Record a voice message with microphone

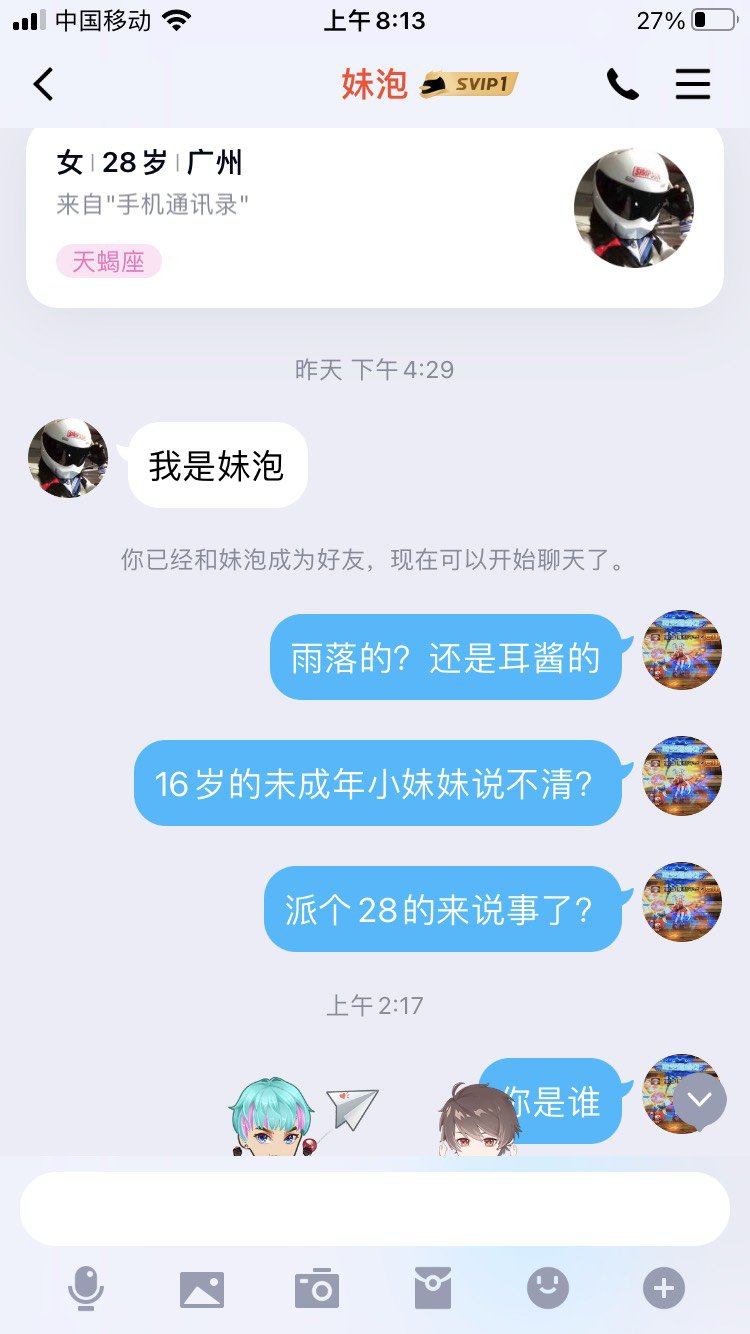86,1288
